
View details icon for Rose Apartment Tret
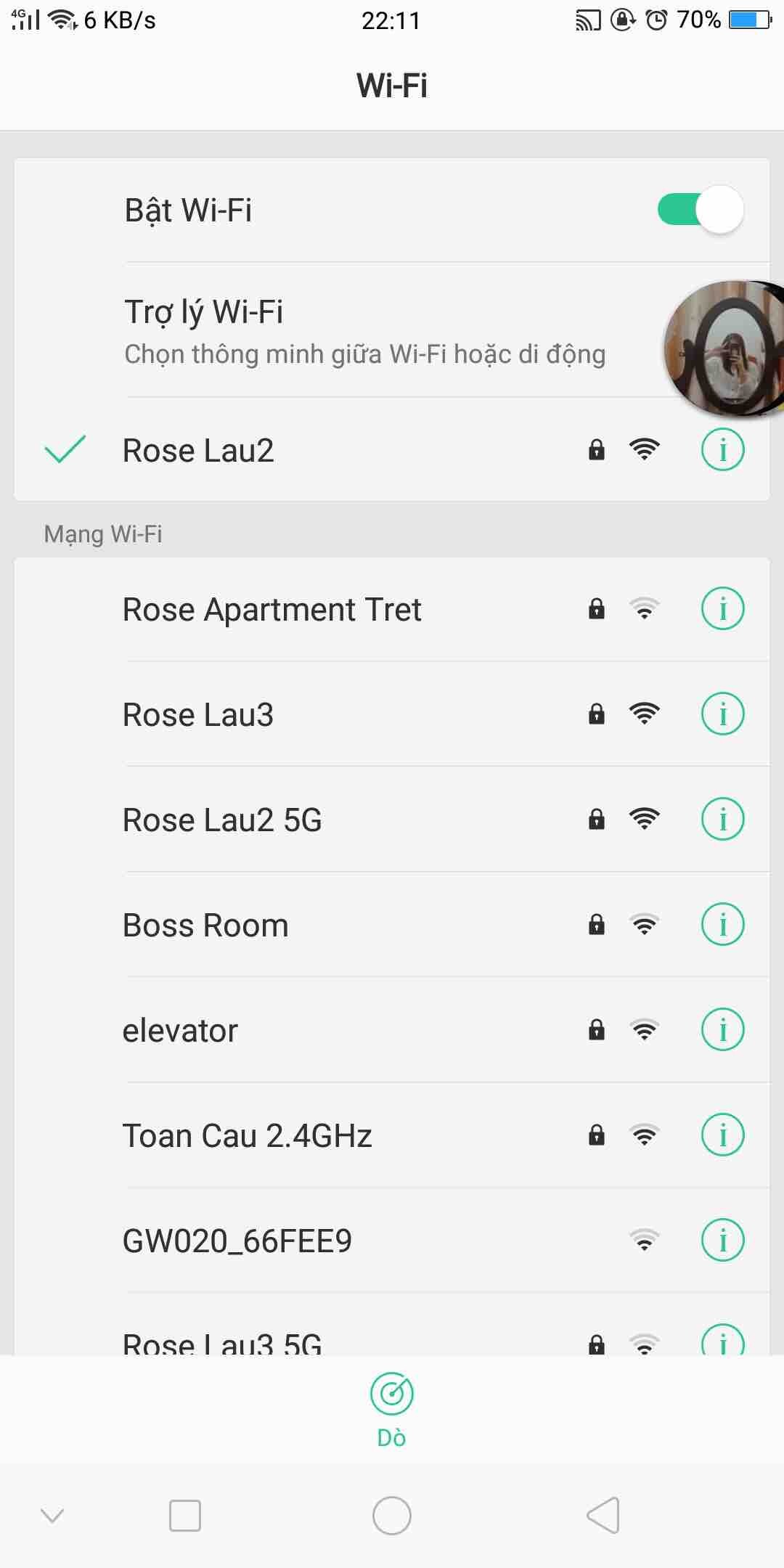point(722,608)
